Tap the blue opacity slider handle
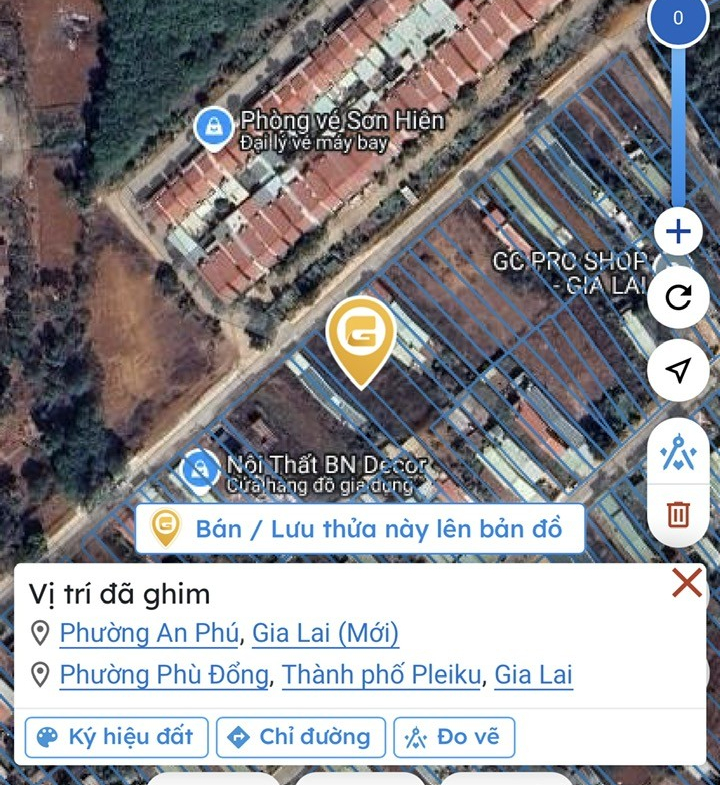Viewport: 720px width, 785px height. tap(678, 19)
